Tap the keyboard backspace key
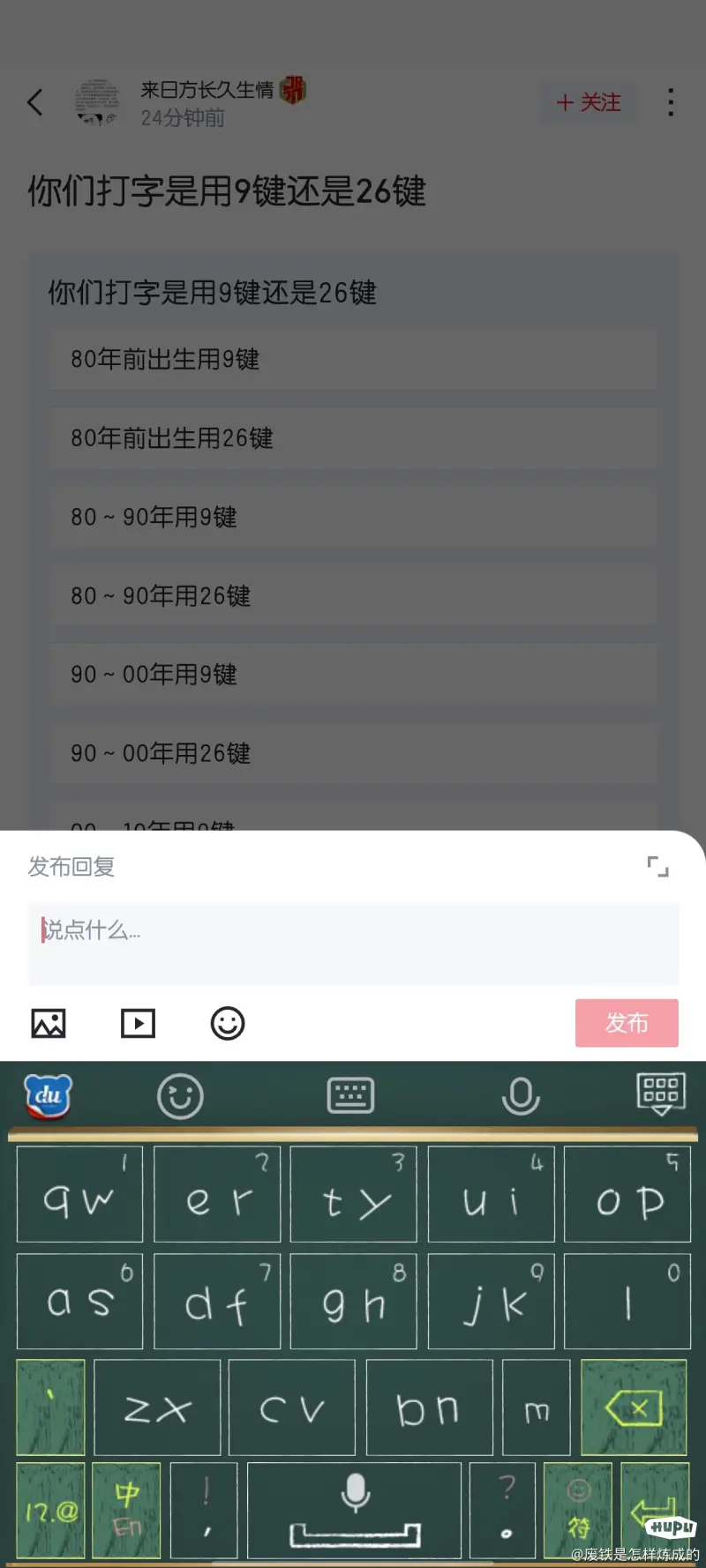Image resolution: width=706 pixels, height=1568 pixels. [634, 1407]
